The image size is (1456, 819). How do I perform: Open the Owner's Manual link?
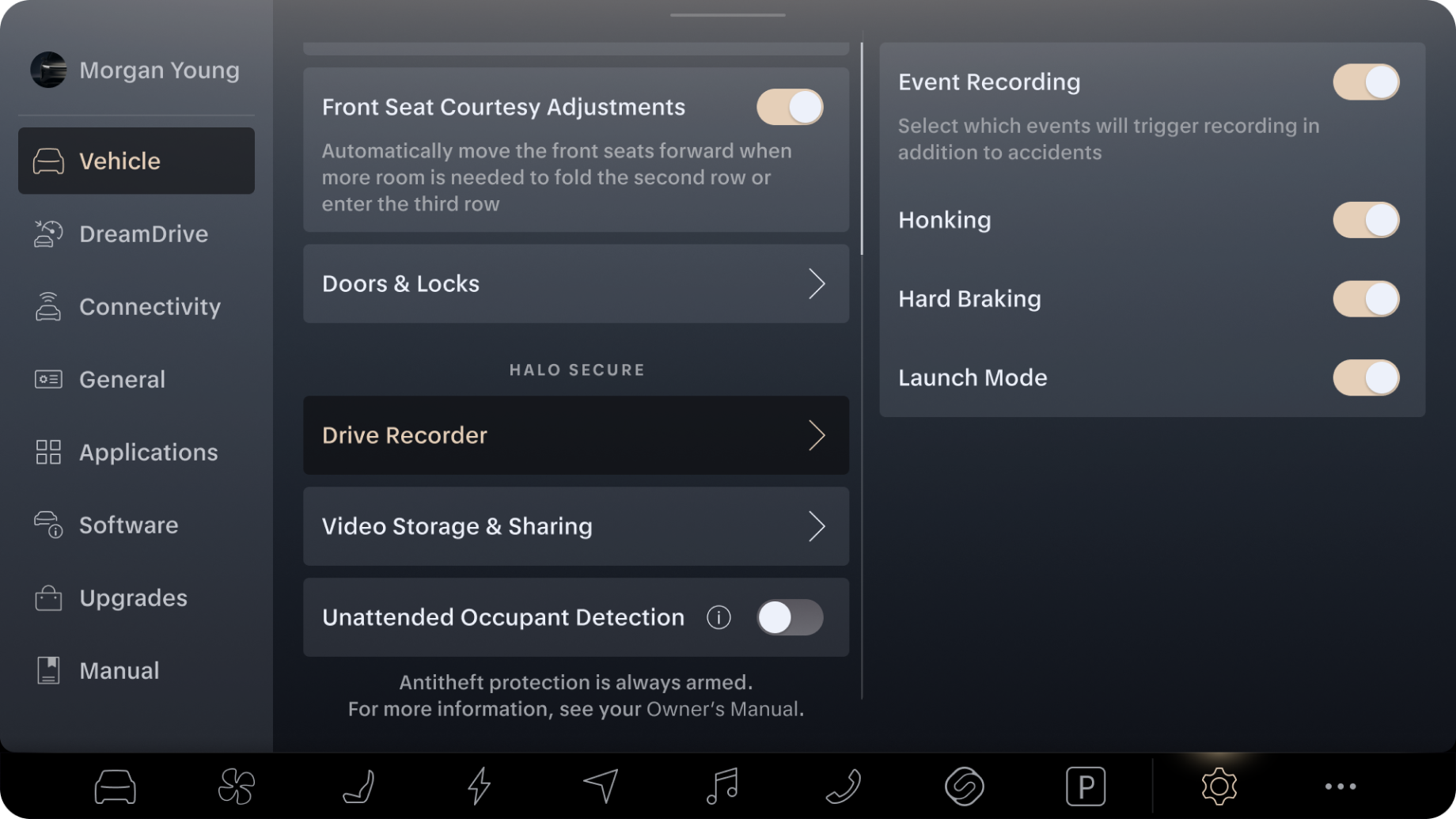point(722,709)
